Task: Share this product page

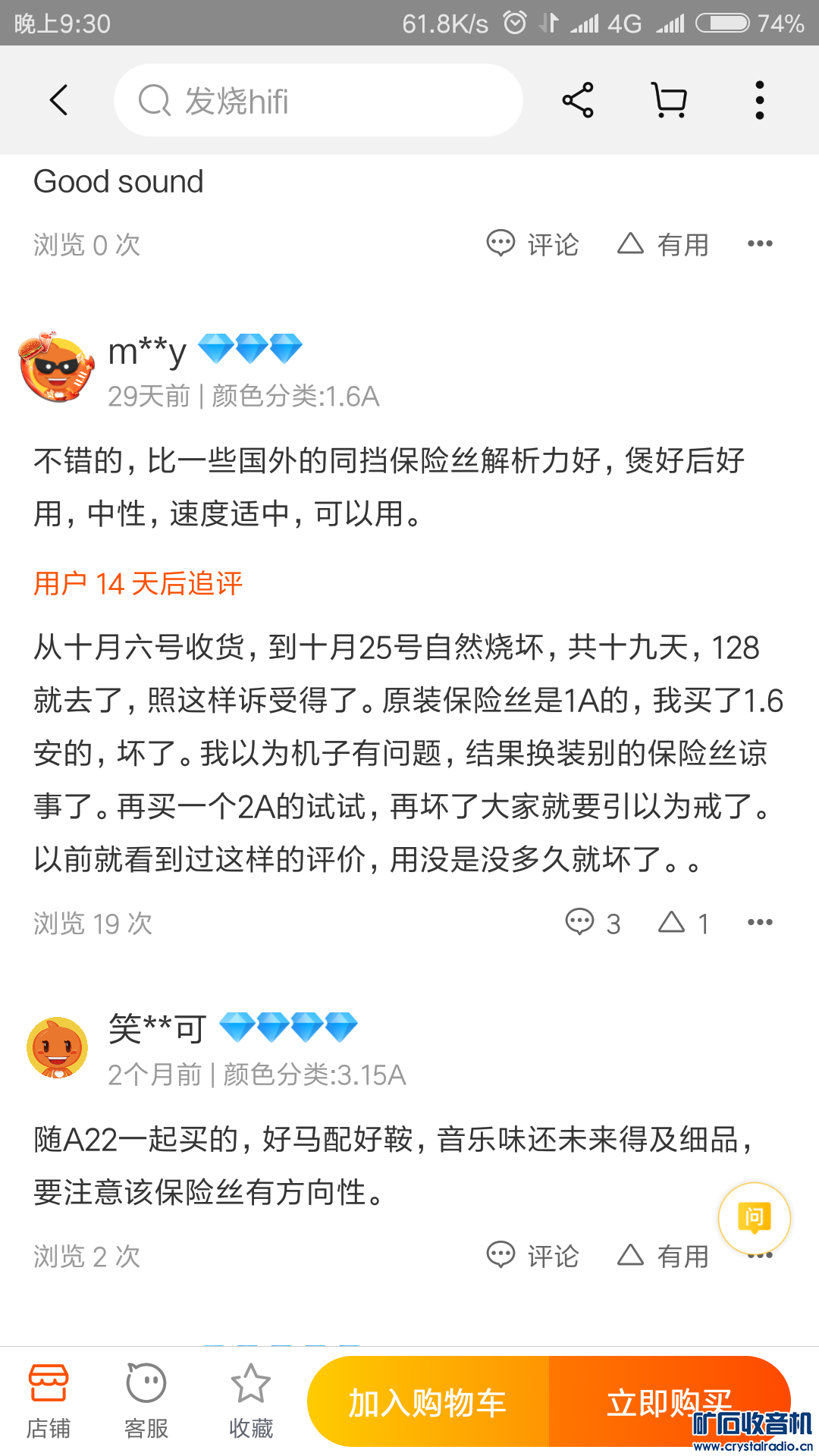Action: click(x=578, y=100)
